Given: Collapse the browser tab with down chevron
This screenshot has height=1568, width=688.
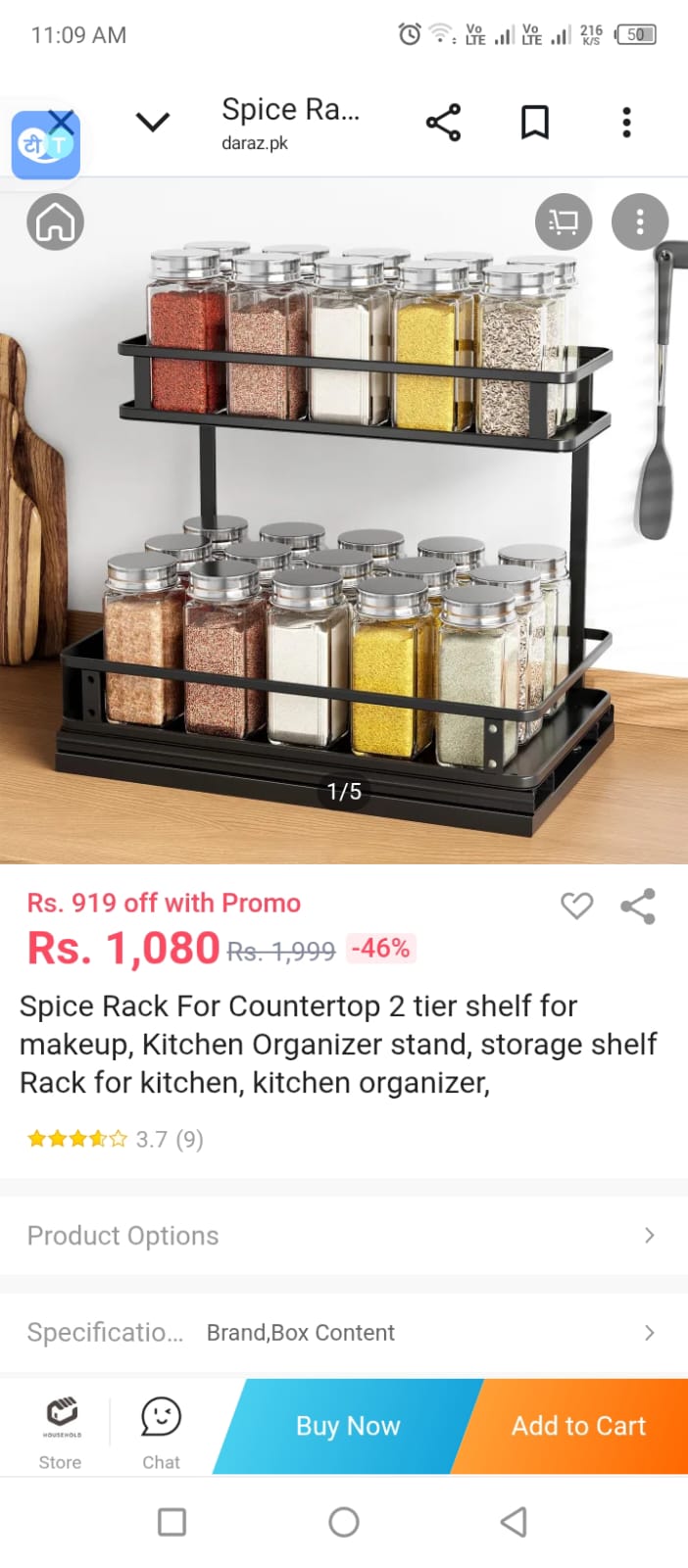Looking at the screenshot, I should [153, 122].
